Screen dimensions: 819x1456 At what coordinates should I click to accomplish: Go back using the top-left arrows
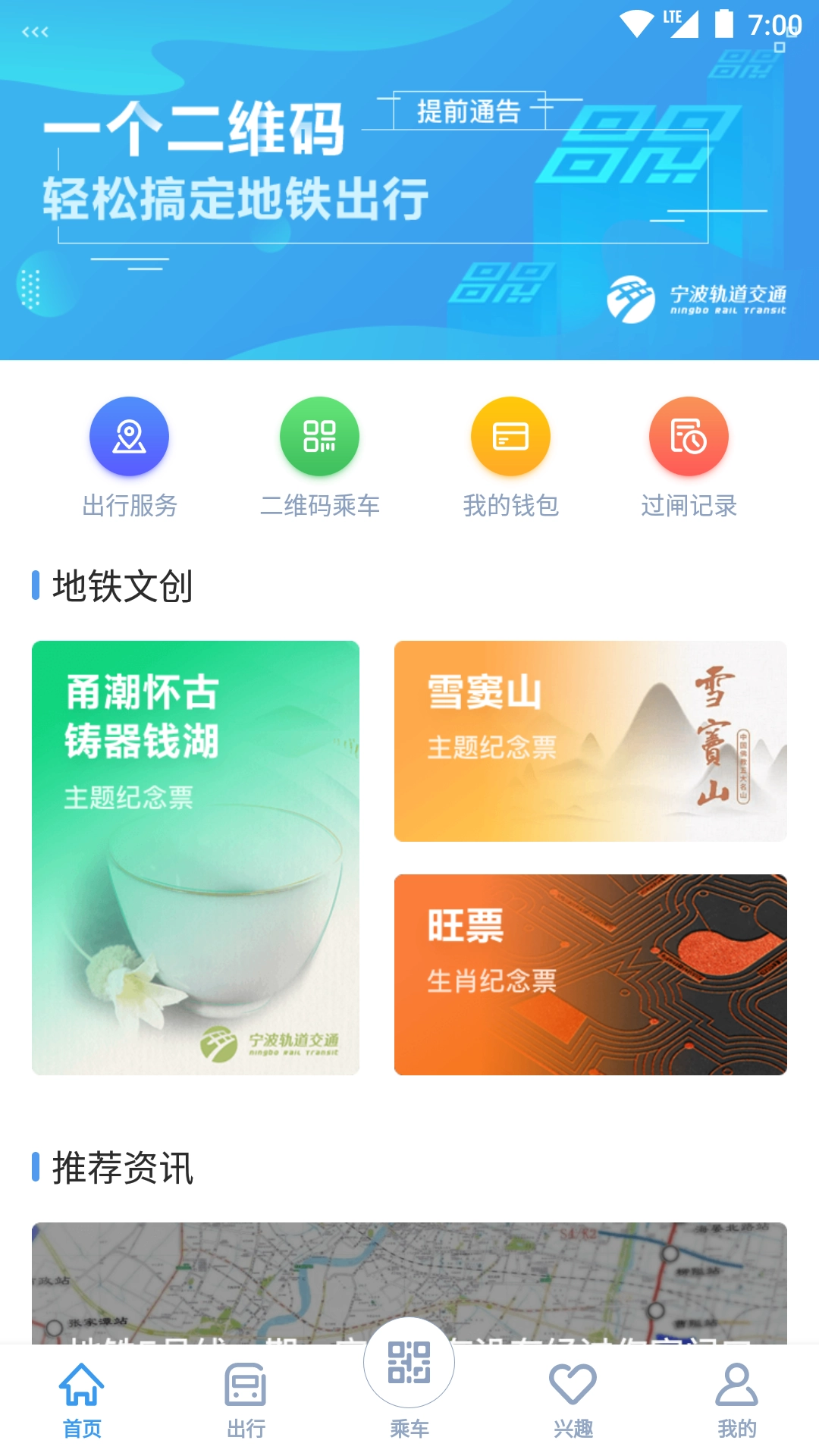[x=36, y=32]
